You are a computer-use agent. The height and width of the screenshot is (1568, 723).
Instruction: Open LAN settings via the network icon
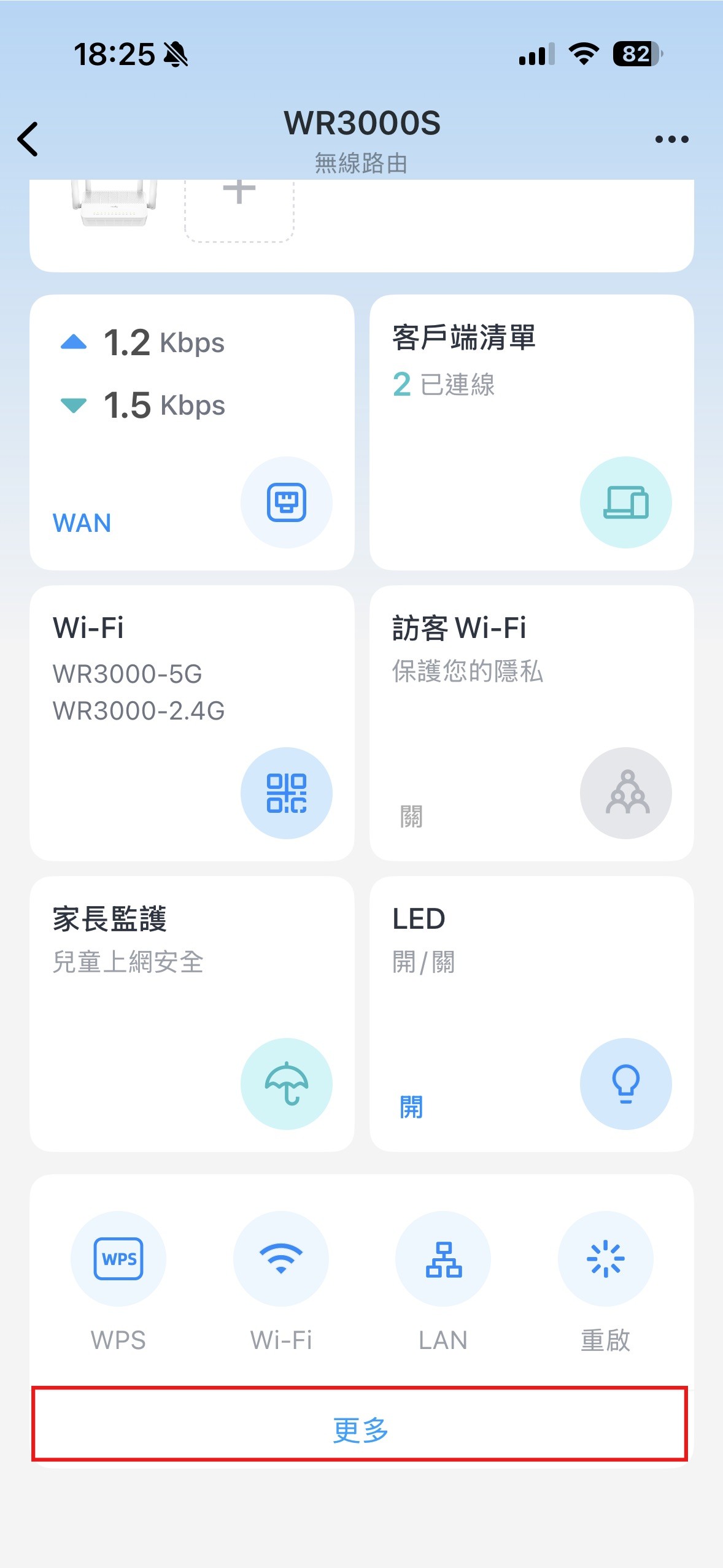pos(443,1258)
